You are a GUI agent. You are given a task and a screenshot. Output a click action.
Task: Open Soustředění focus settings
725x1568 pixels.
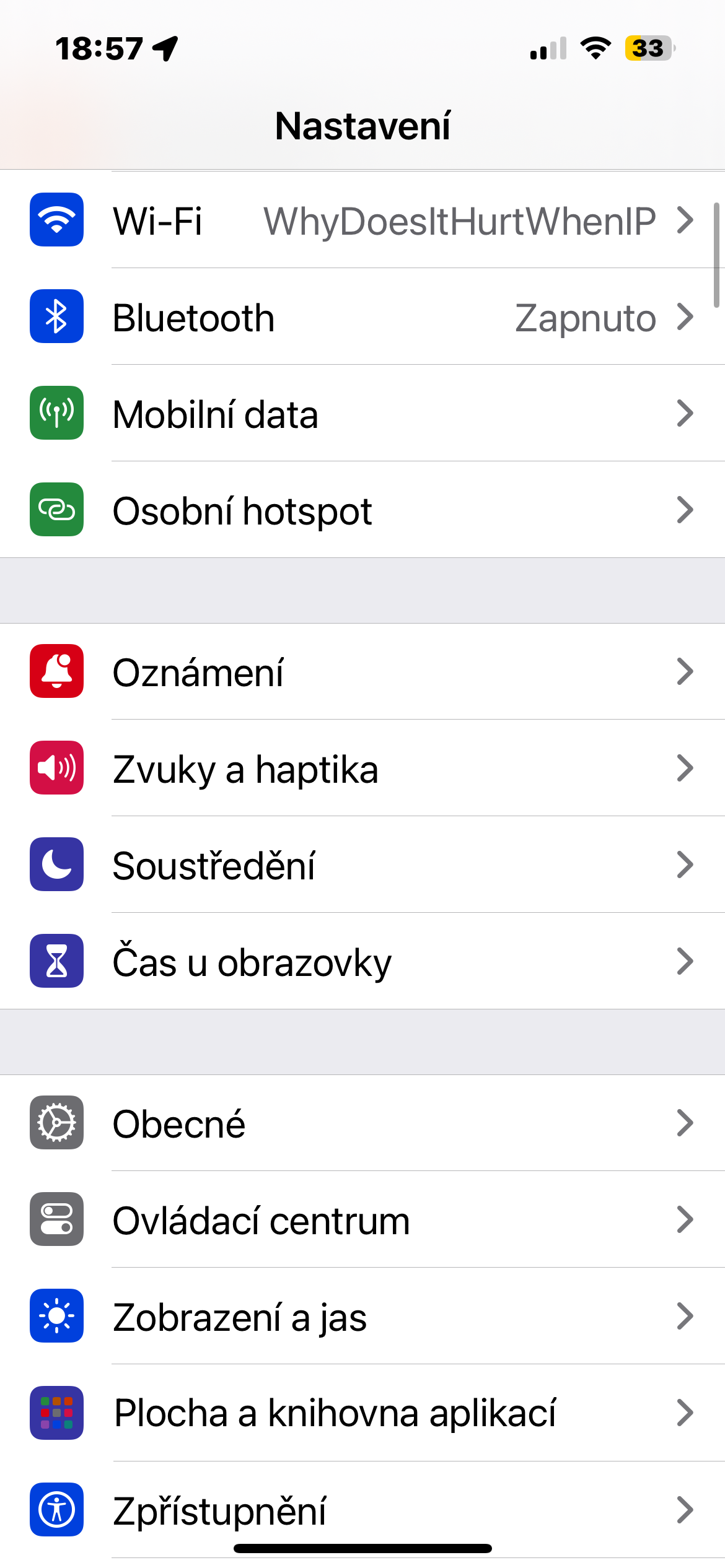[362, 865]
